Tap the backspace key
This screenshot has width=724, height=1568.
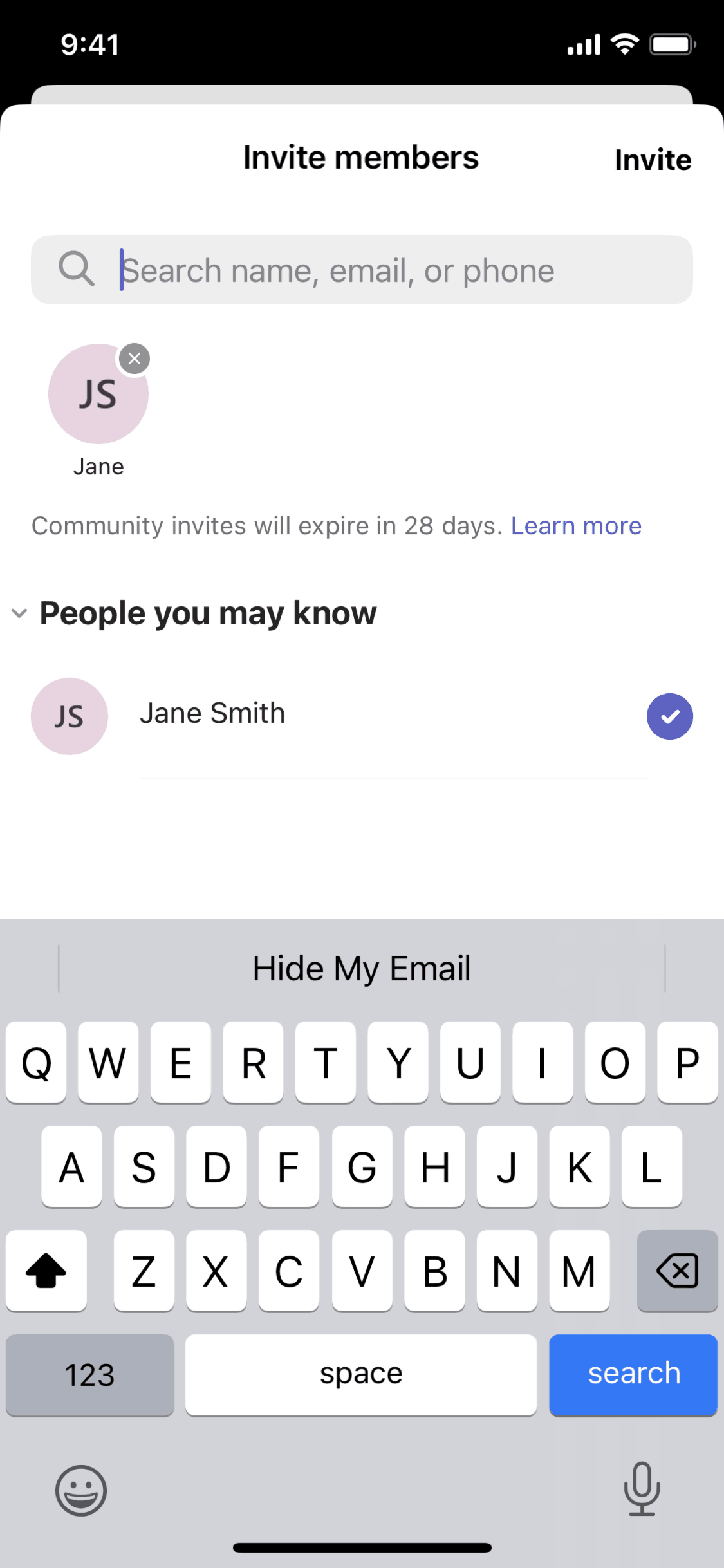click(677, 1271)
